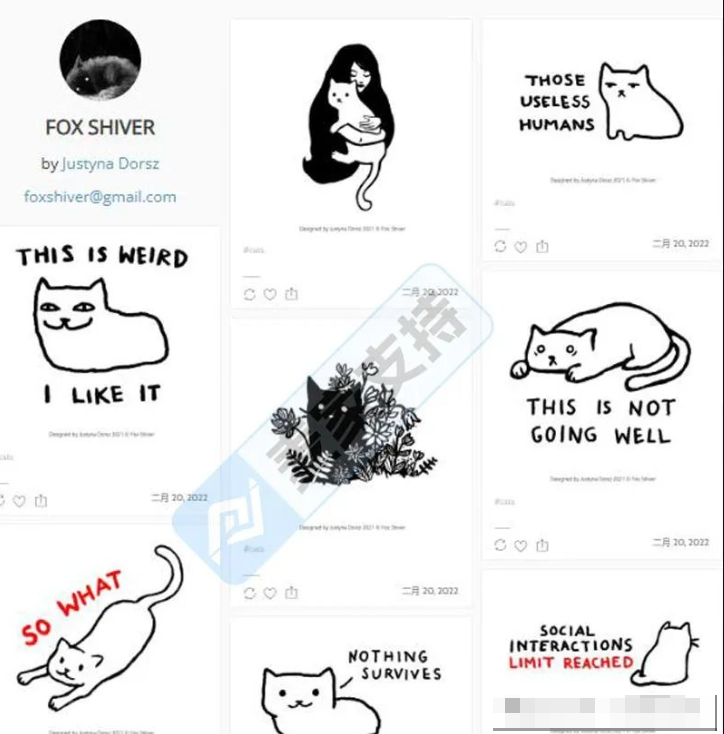724x734 pixels.
Task: Open the Fox Shiver profile avatar
Action: tap(100, 60)
